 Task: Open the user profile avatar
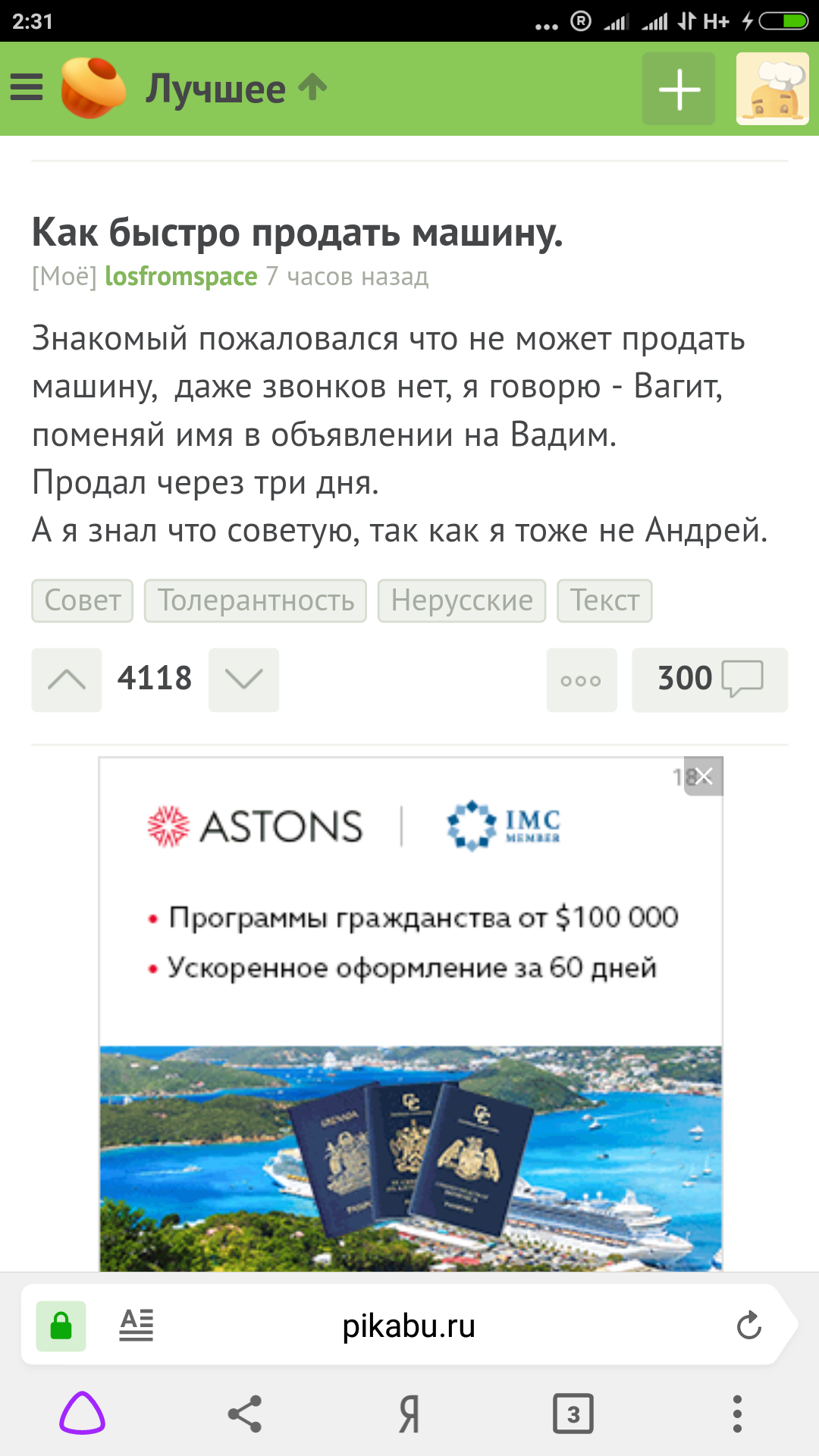[x=772, y=89]
